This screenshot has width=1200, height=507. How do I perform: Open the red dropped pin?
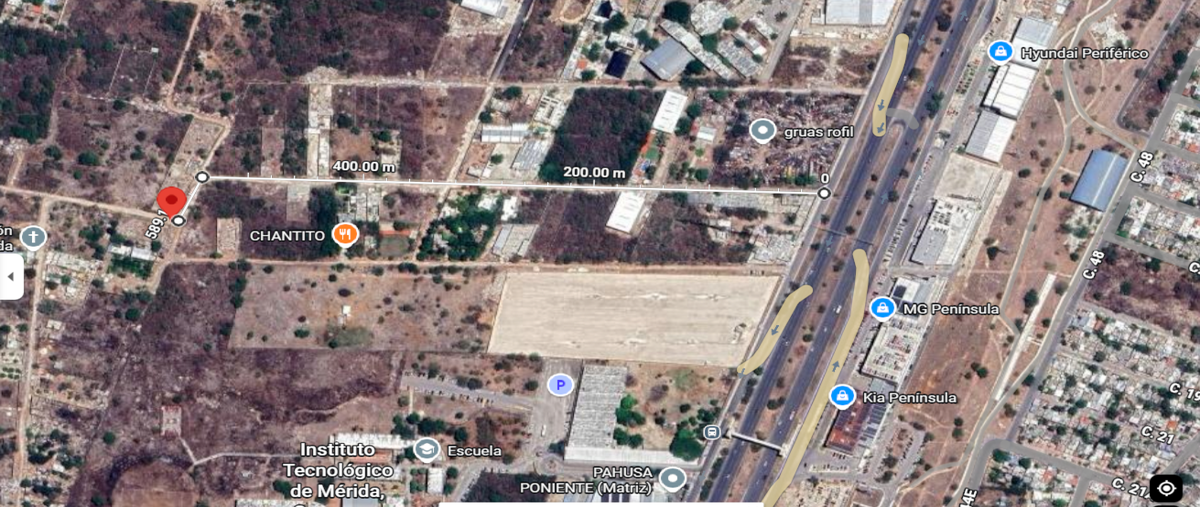coord(172,199)
